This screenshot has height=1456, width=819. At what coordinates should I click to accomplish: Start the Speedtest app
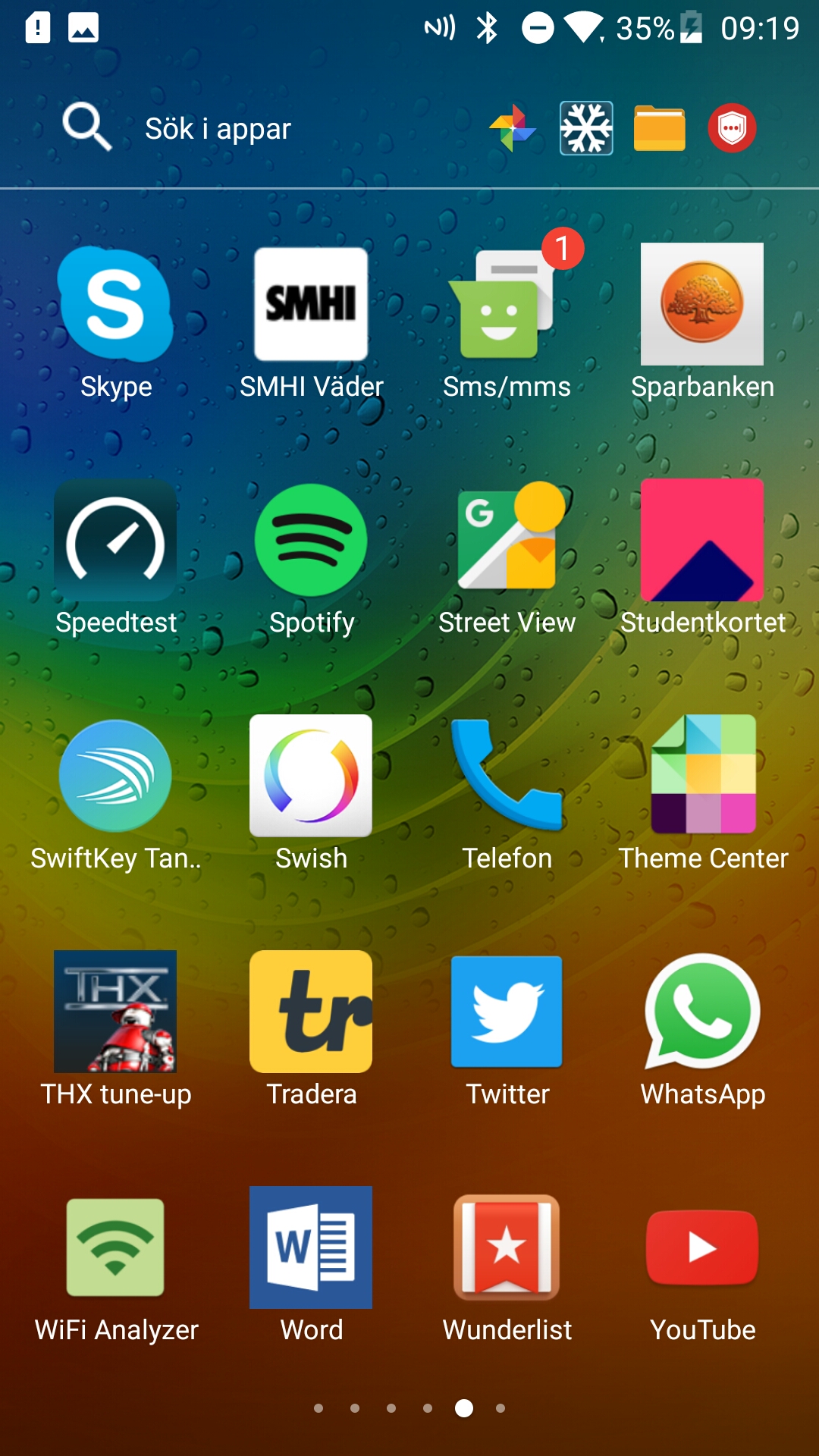pos(116,541)
